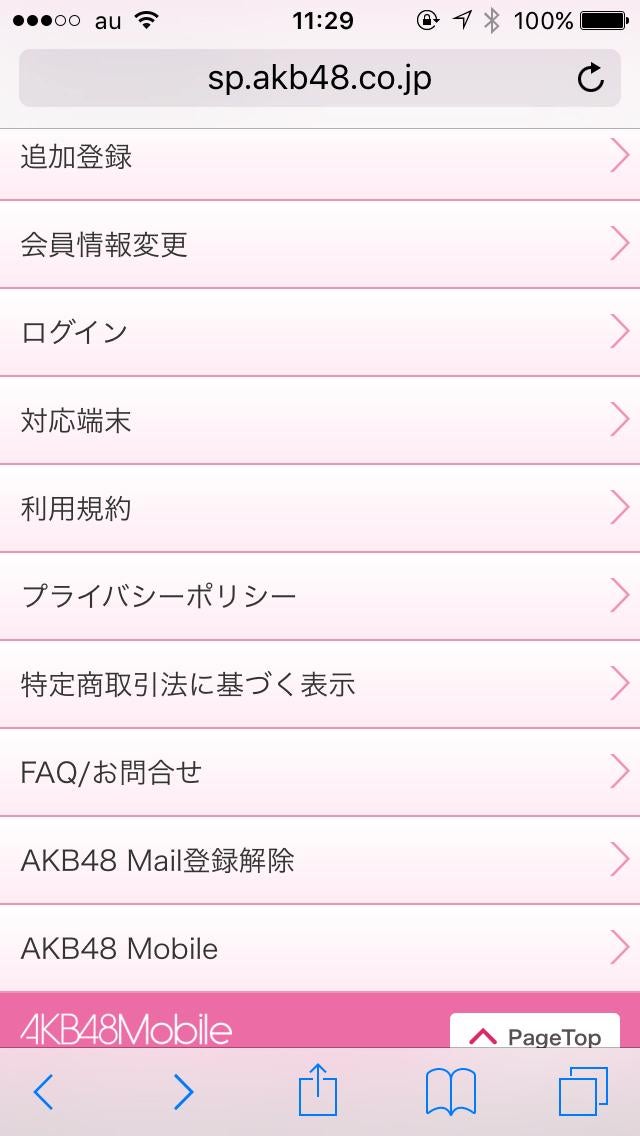The height and width of the screenshot is (1136, 640).
Task: Go back to the previous page
Action: [x=43, y=1092]
